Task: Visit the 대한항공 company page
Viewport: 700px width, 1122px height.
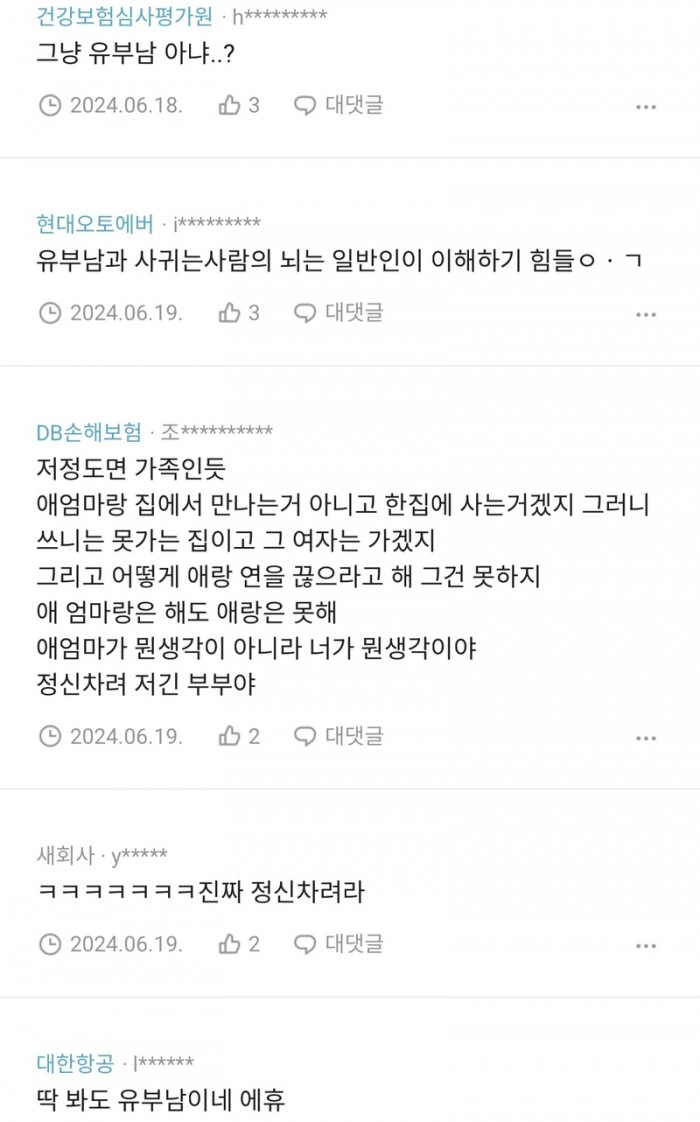Action: tap(75, 1062)
